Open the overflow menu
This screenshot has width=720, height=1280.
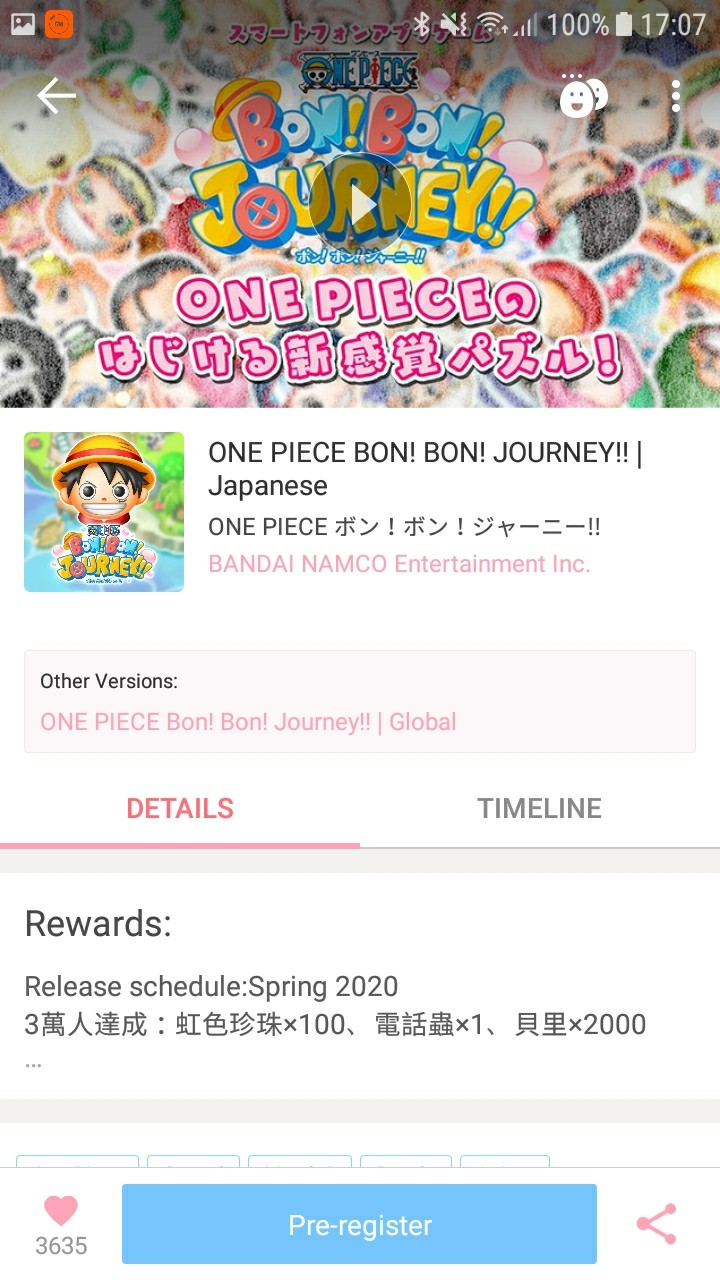676,96
